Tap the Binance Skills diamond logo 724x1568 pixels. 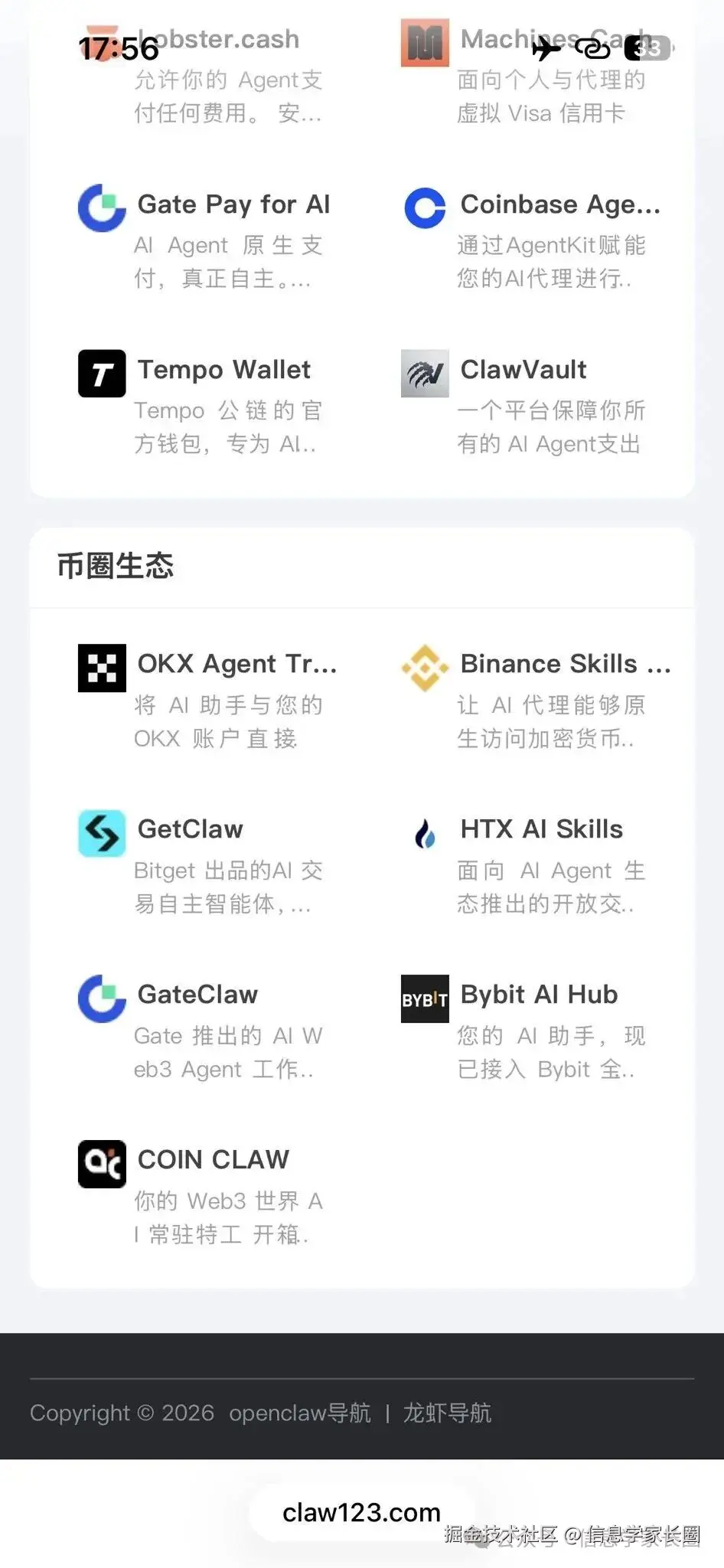pyautogui.click(x=424, y=667)
